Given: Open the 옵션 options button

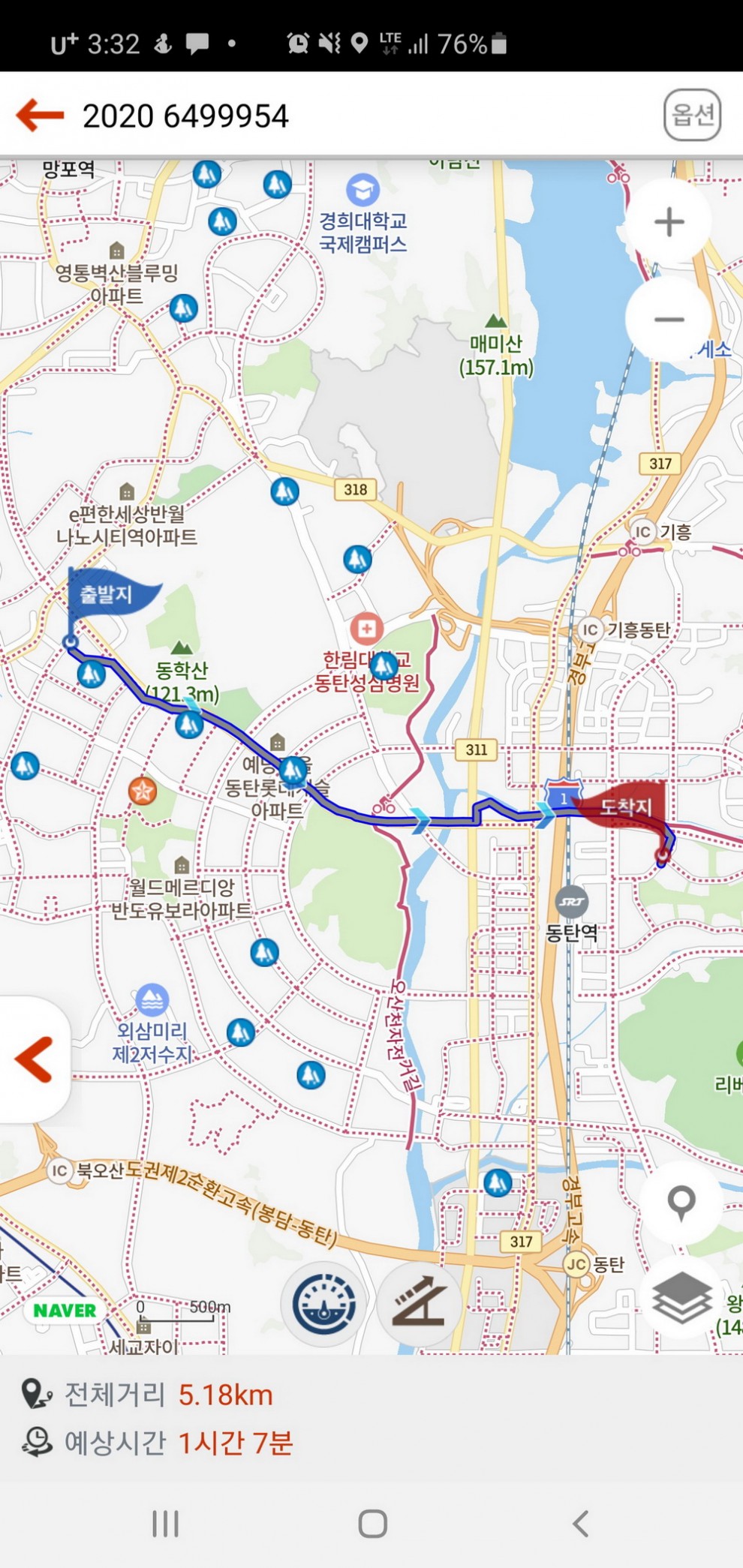Looking at the screenshot, I should [692, 116].
